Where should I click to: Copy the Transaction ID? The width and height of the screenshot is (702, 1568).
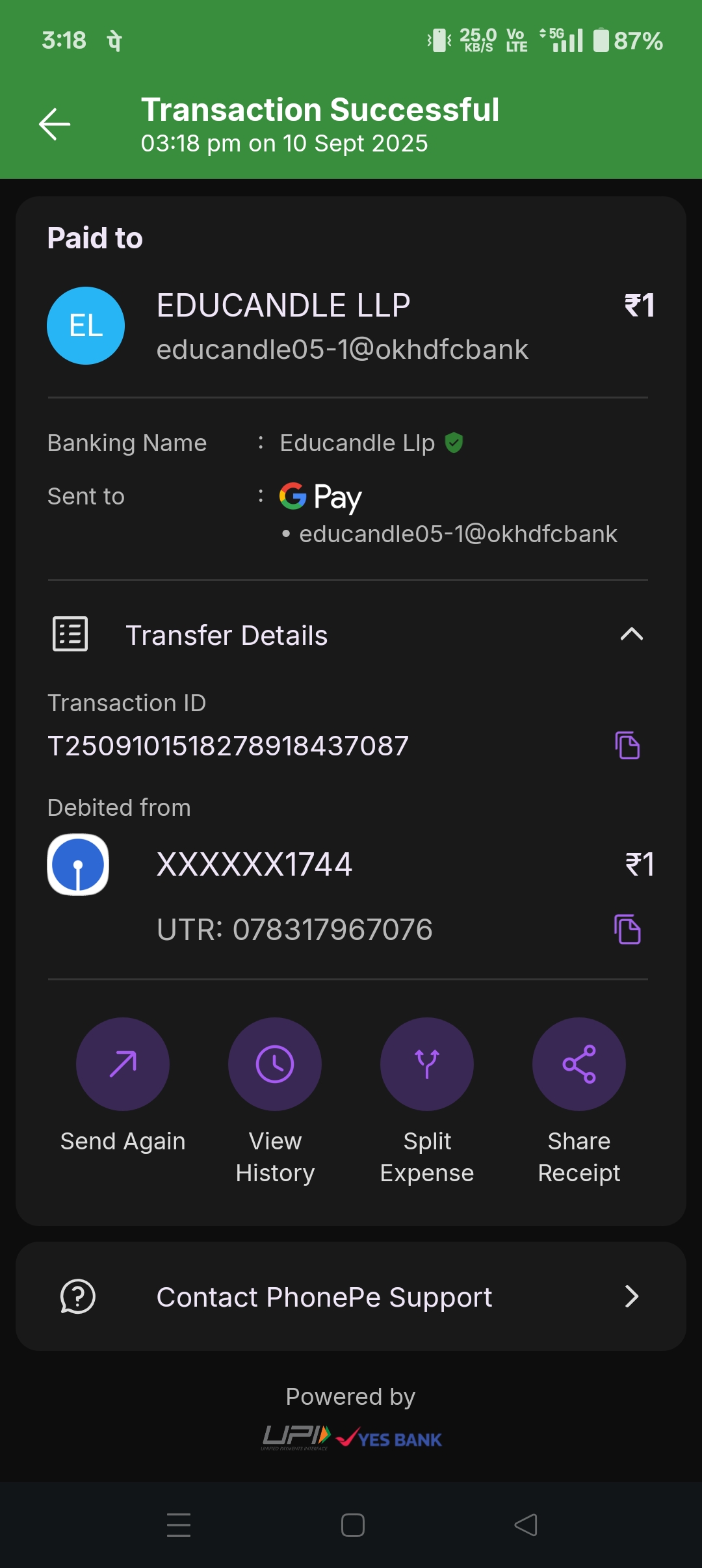627,746
